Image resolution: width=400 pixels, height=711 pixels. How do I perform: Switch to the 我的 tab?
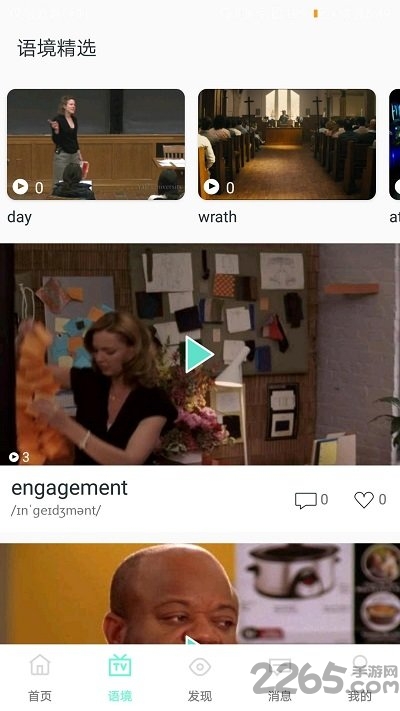(x=360, y=678)
